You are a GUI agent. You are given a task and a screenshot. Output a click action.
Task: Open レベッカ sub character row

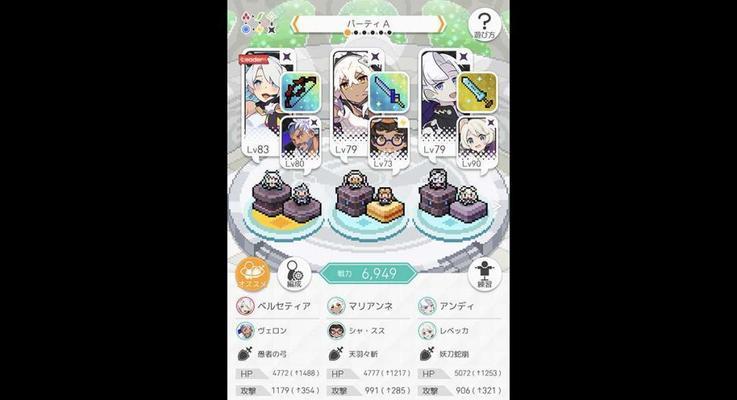455,331
